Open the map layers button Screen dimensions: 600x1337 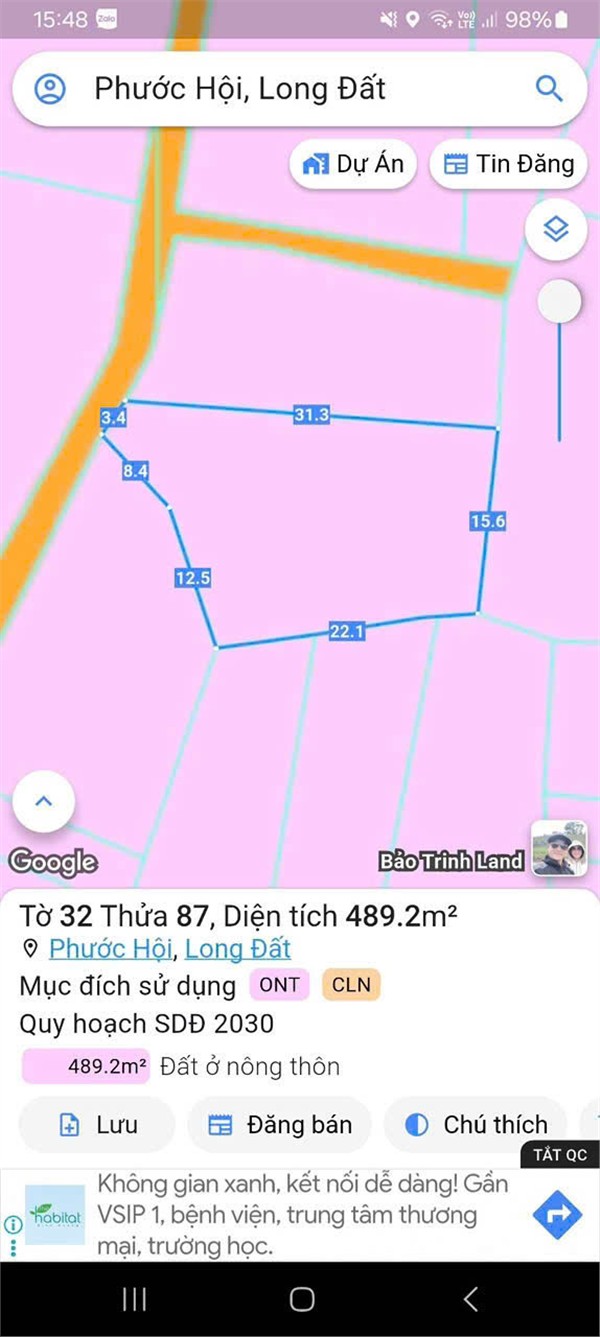point(556,230)
